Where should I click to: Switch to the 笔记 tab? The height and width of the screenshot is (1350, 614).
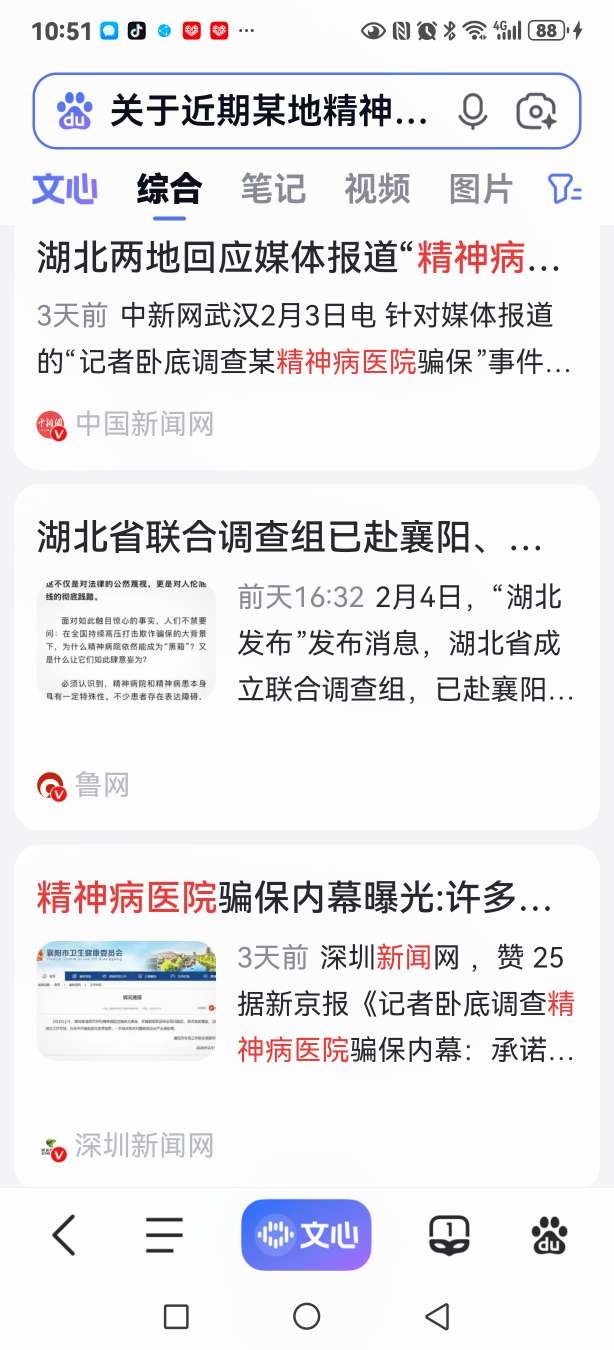(x=273, y=188)
